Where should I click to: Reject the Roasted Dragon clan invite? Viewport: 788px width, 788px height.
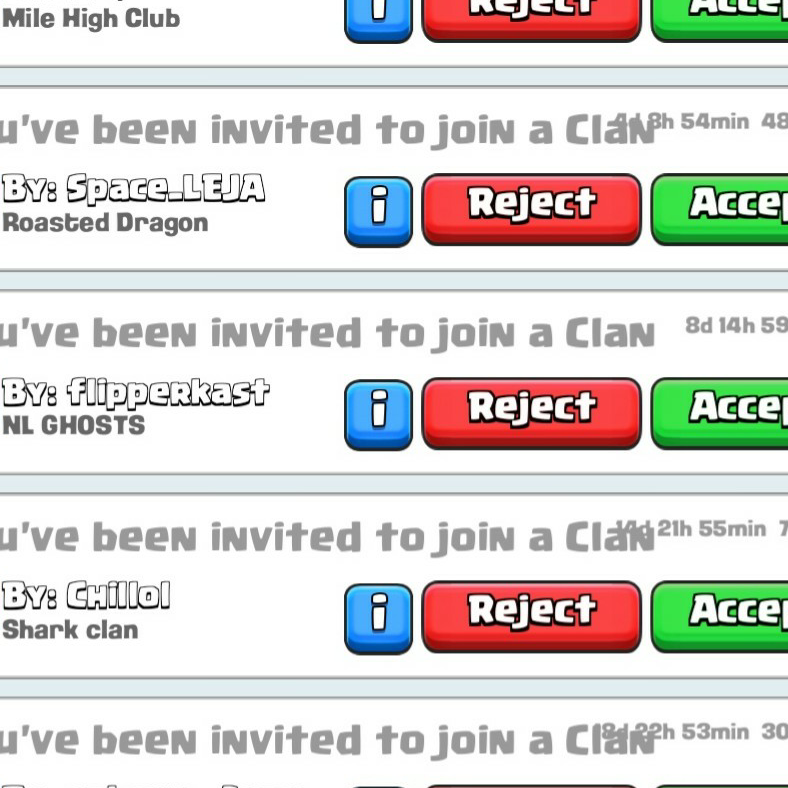[x=531, y=207]
